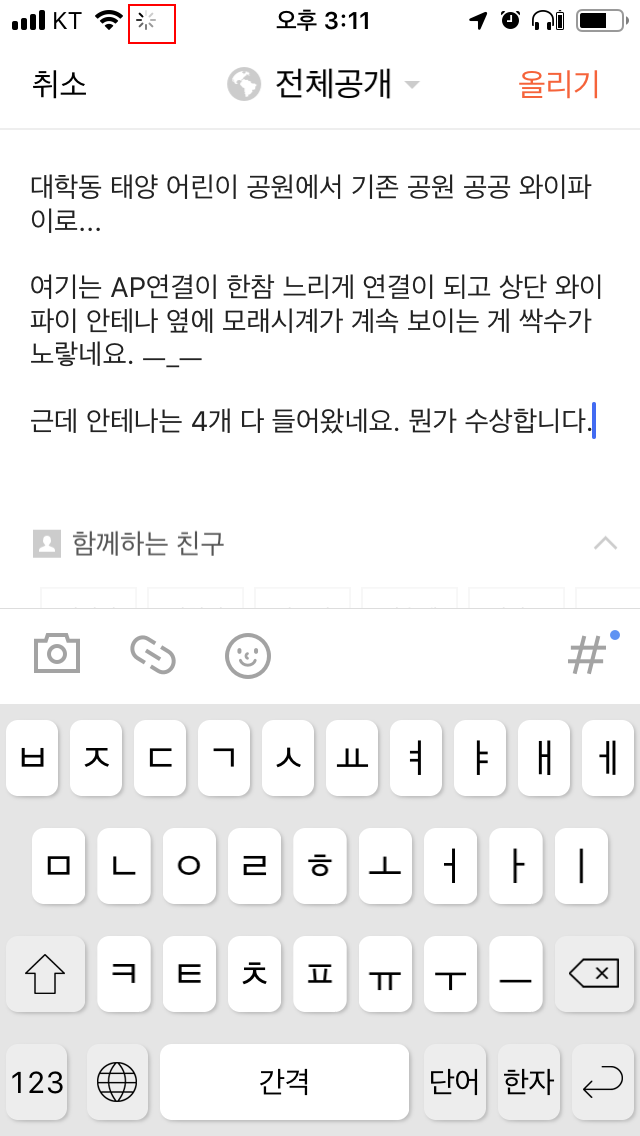Collapse the 함께하는 친구 section
Screen dimensions: 640x1136
(605, 543)
